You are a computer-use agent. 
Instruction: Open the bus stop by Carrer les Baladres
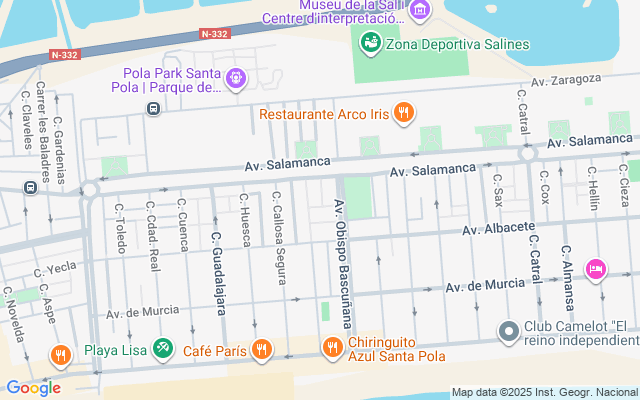click(31, 188)
